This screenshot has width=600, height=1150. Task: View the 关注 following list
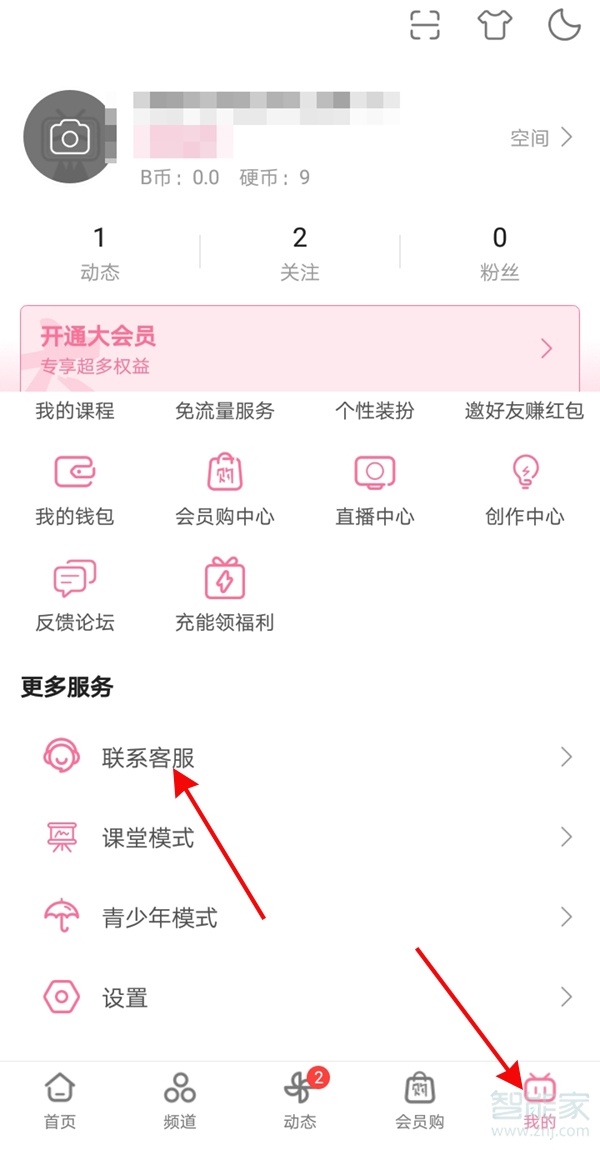300,252
